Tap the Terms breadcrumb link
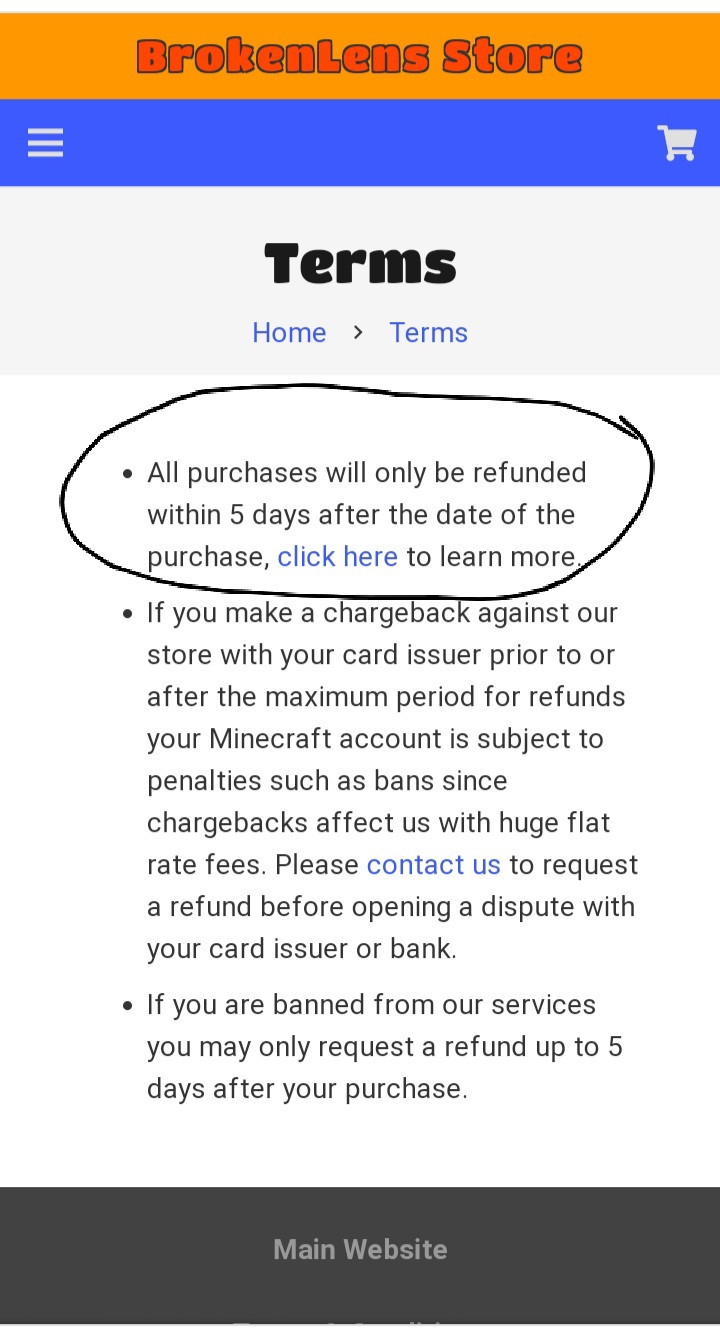720x1330 pixels. 428,332
